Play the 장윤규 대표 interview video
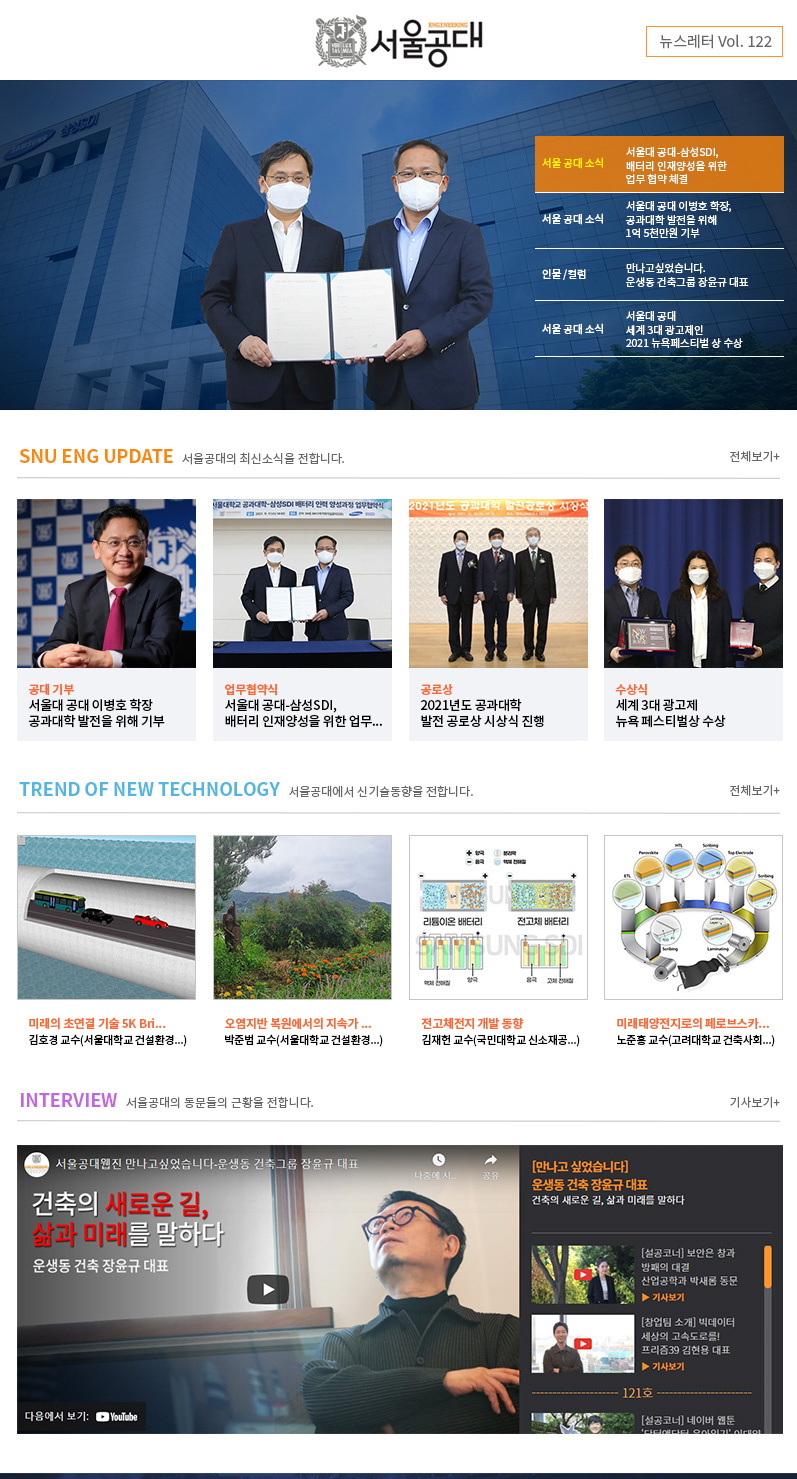The image size is (797, 1479). pos(268,1289)
